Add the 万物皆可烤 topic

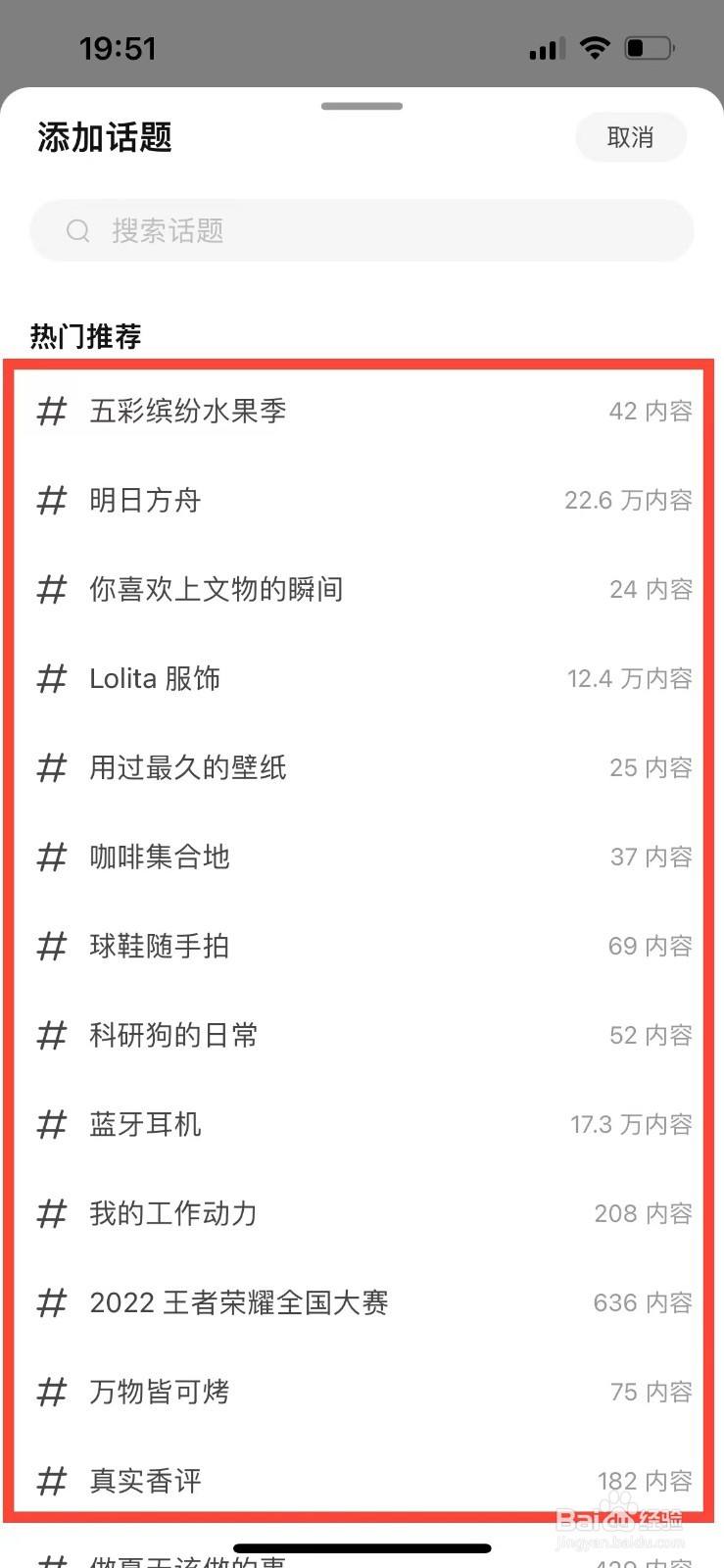point(362,1392)
